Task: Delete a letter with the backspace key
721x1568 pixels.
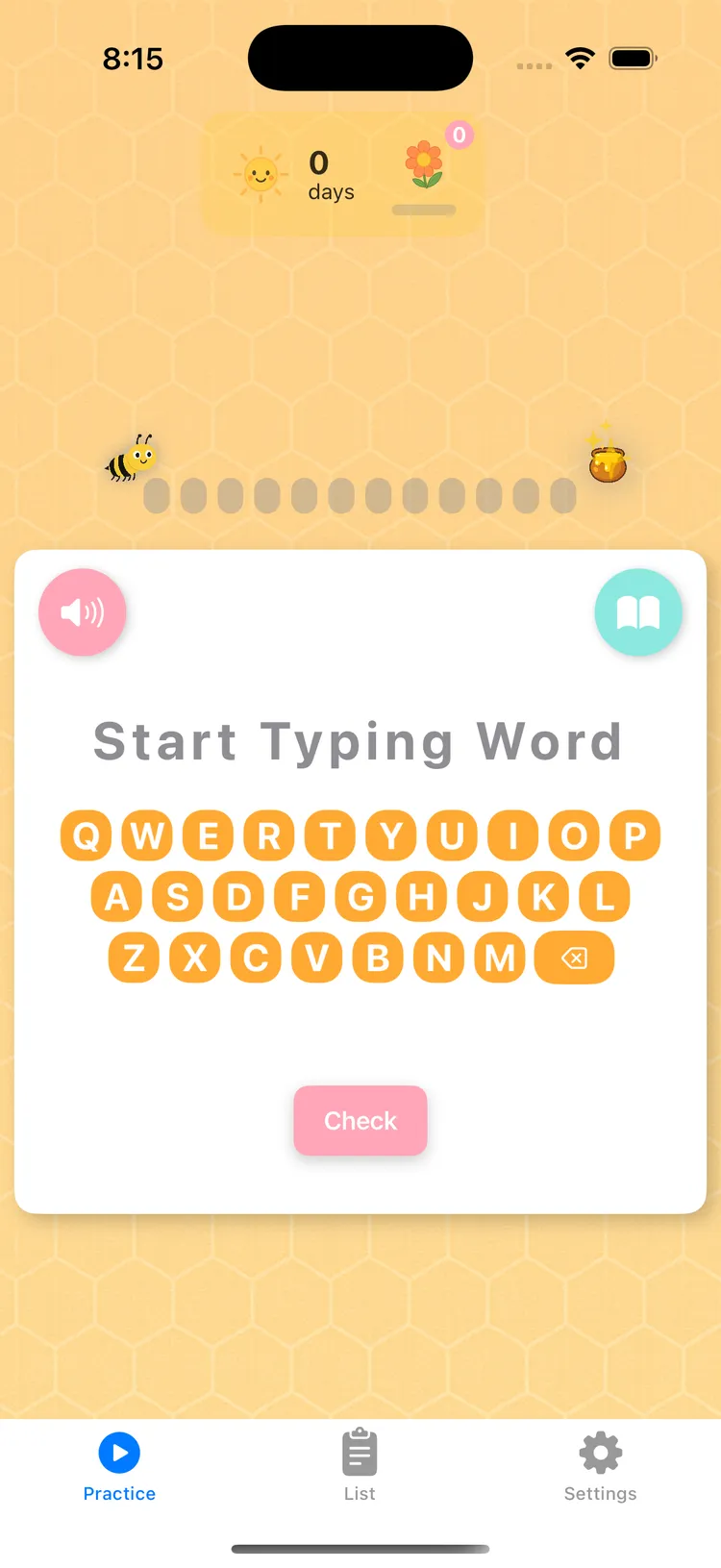Action: coord(574,958)
